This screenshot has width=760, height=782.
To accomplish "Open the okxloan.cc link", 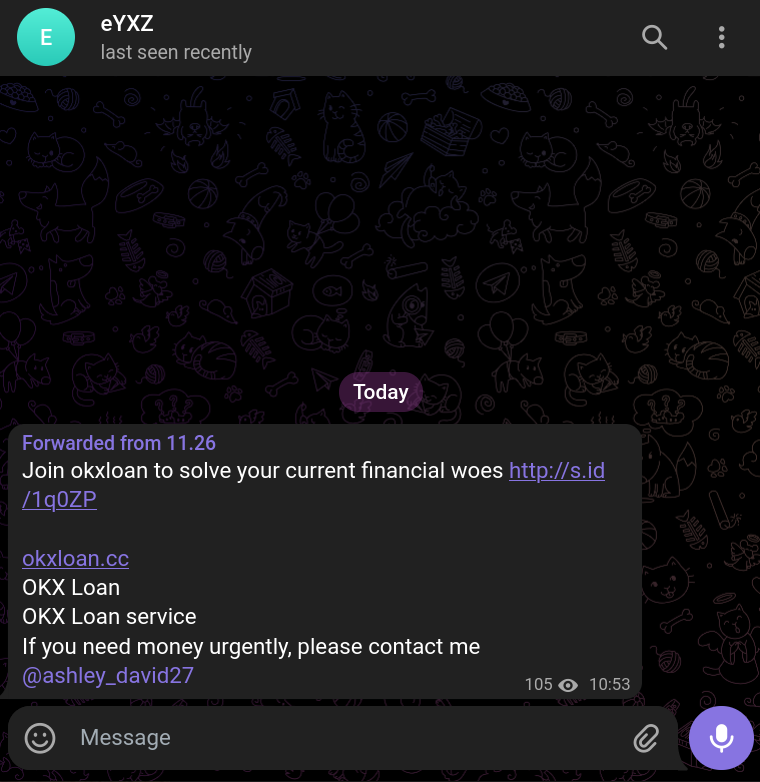I will (x=76, y=558).
